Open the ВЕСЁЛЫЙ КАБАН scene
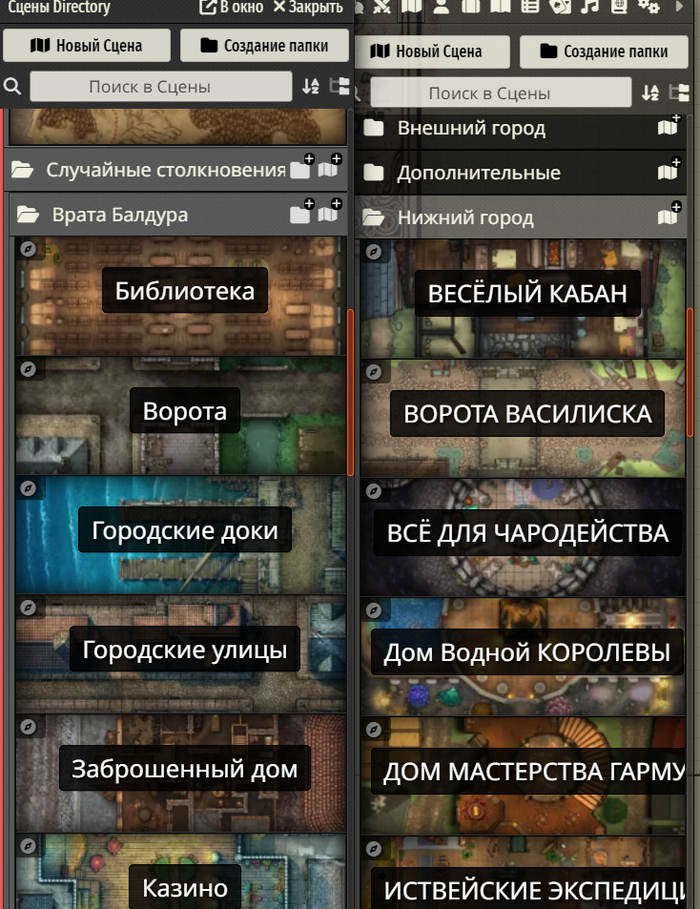700x909 pixels. [x=527, y=294]
